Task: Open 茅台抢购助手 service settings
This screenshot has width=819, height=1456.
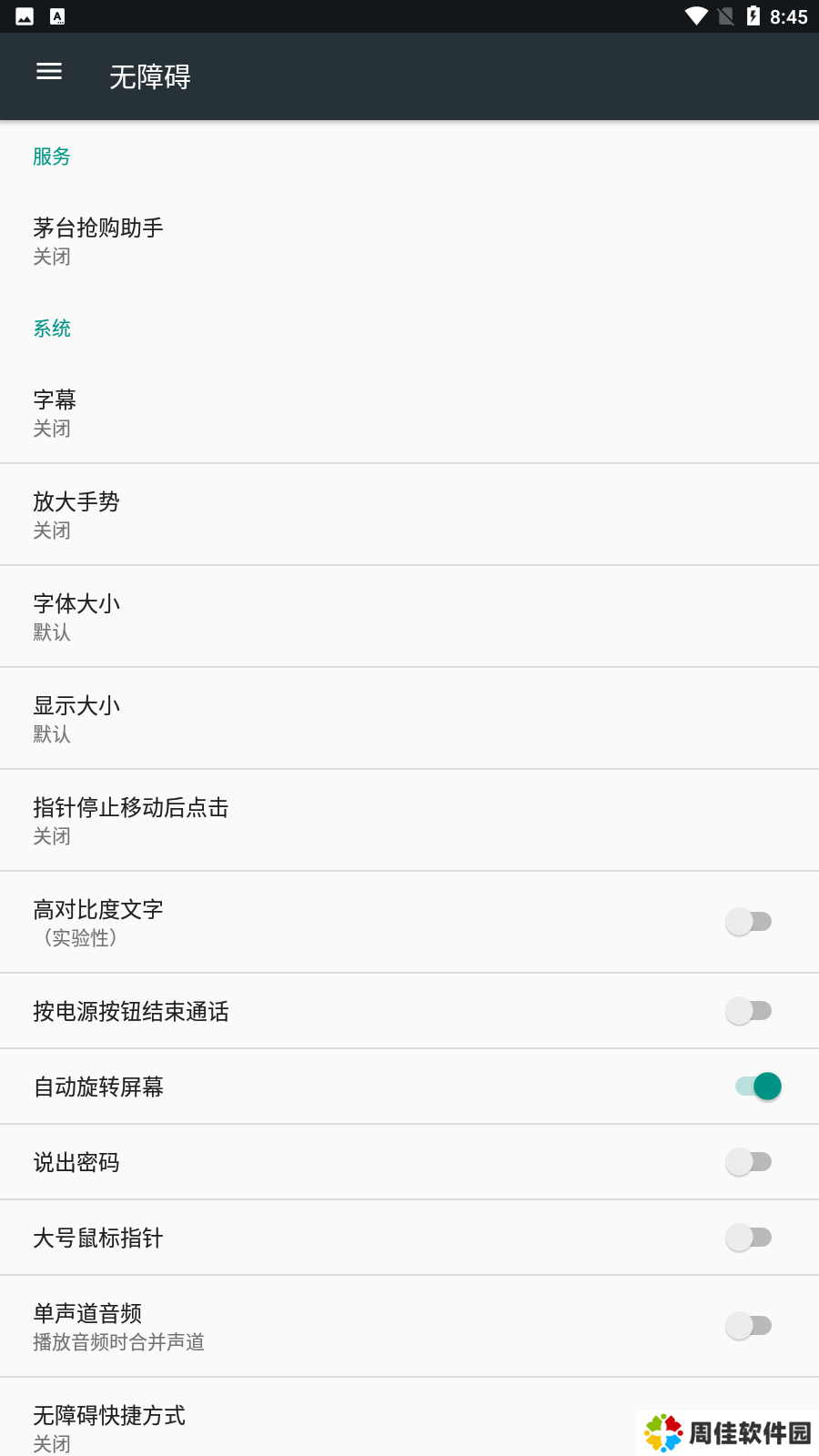Action: point(409,241)
